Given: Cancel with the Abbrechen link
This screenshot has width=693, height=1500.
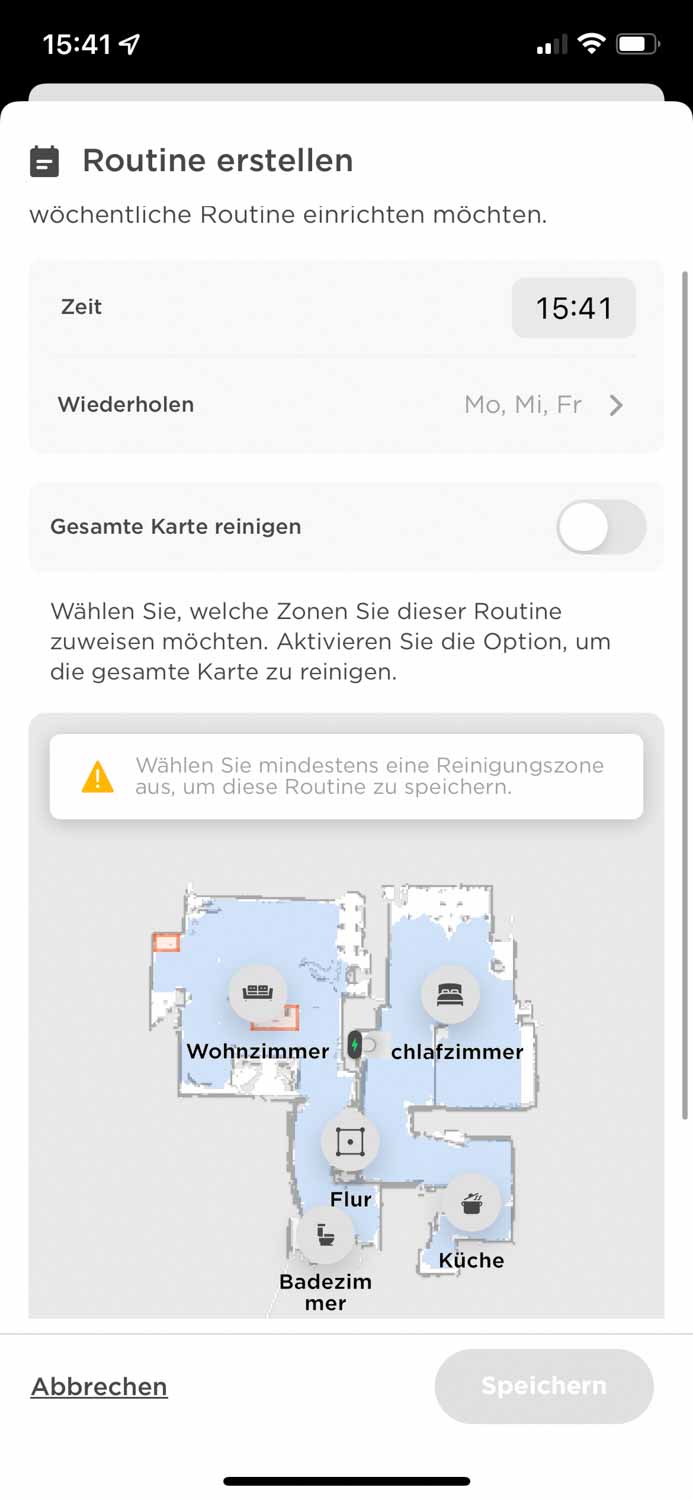Looking at the screenshot, I should (x=99, y=1386).
